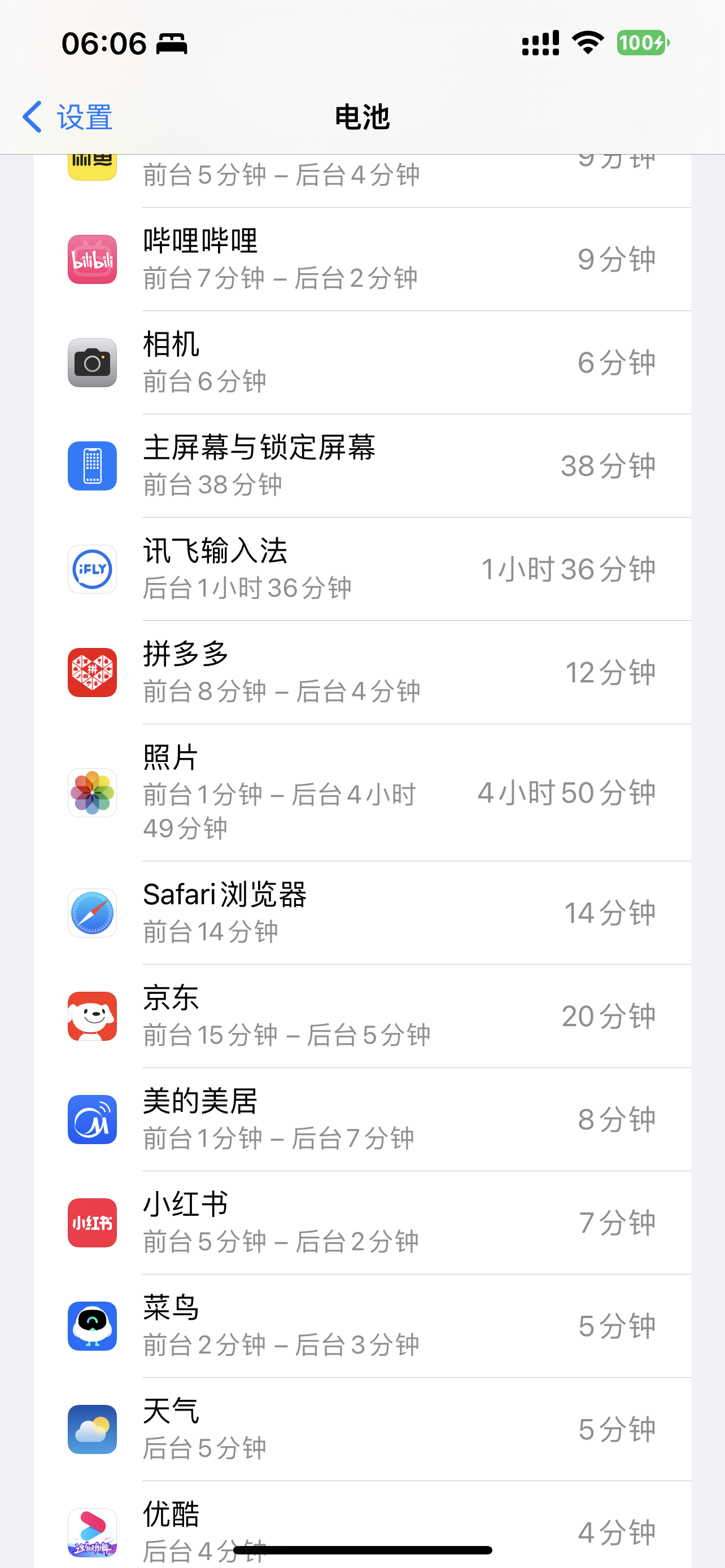Screen dimensions: 725x1568
Task: Tap the 主屏幕与锁定屏幕 row
Action: [x=362, y=466]
